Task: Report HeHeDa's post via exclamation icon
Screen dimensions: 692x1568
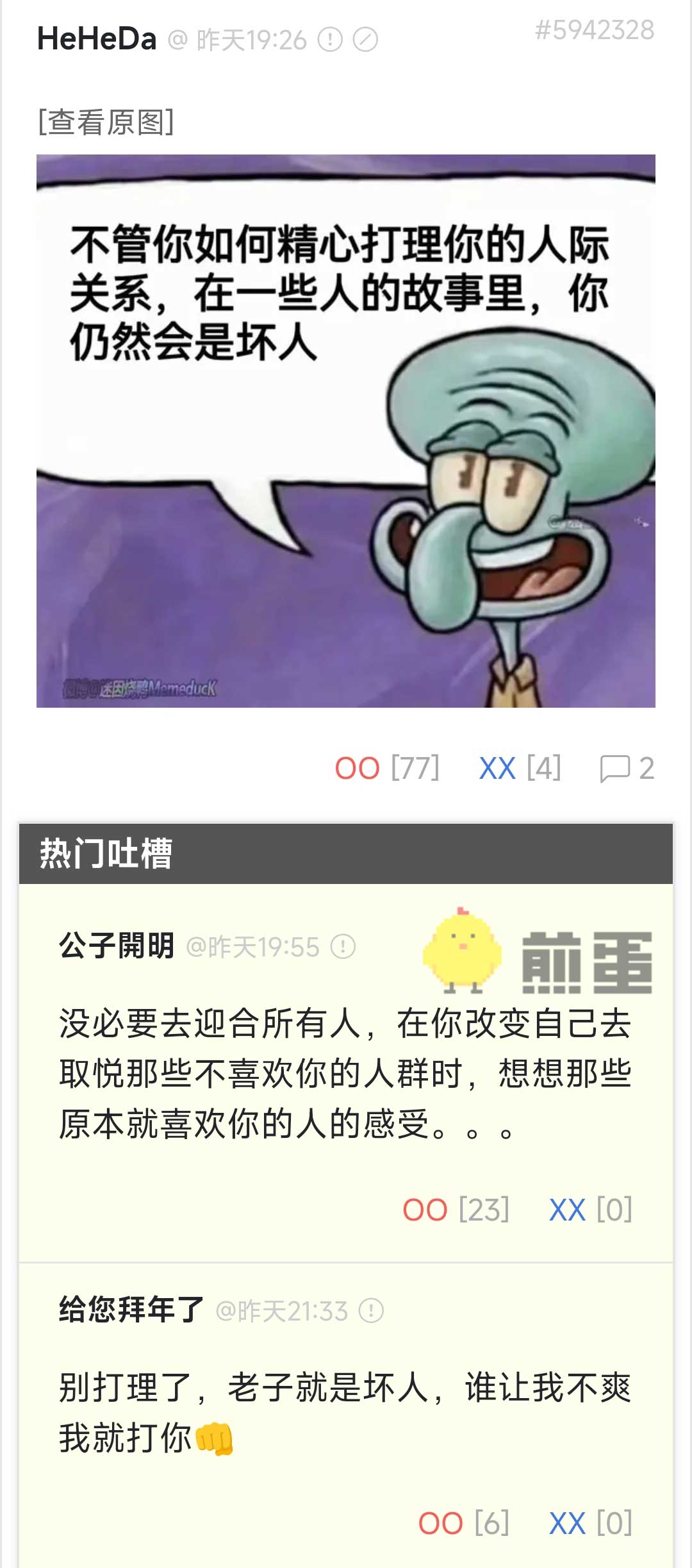Action: (331, 40)
